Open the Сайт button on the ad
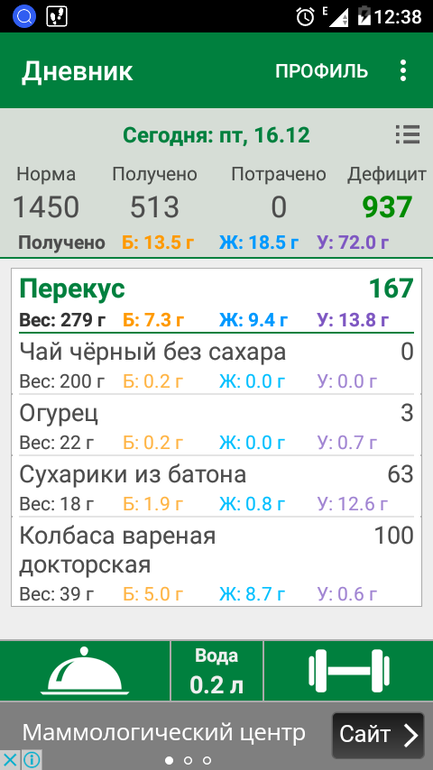 tap(378, 735)
